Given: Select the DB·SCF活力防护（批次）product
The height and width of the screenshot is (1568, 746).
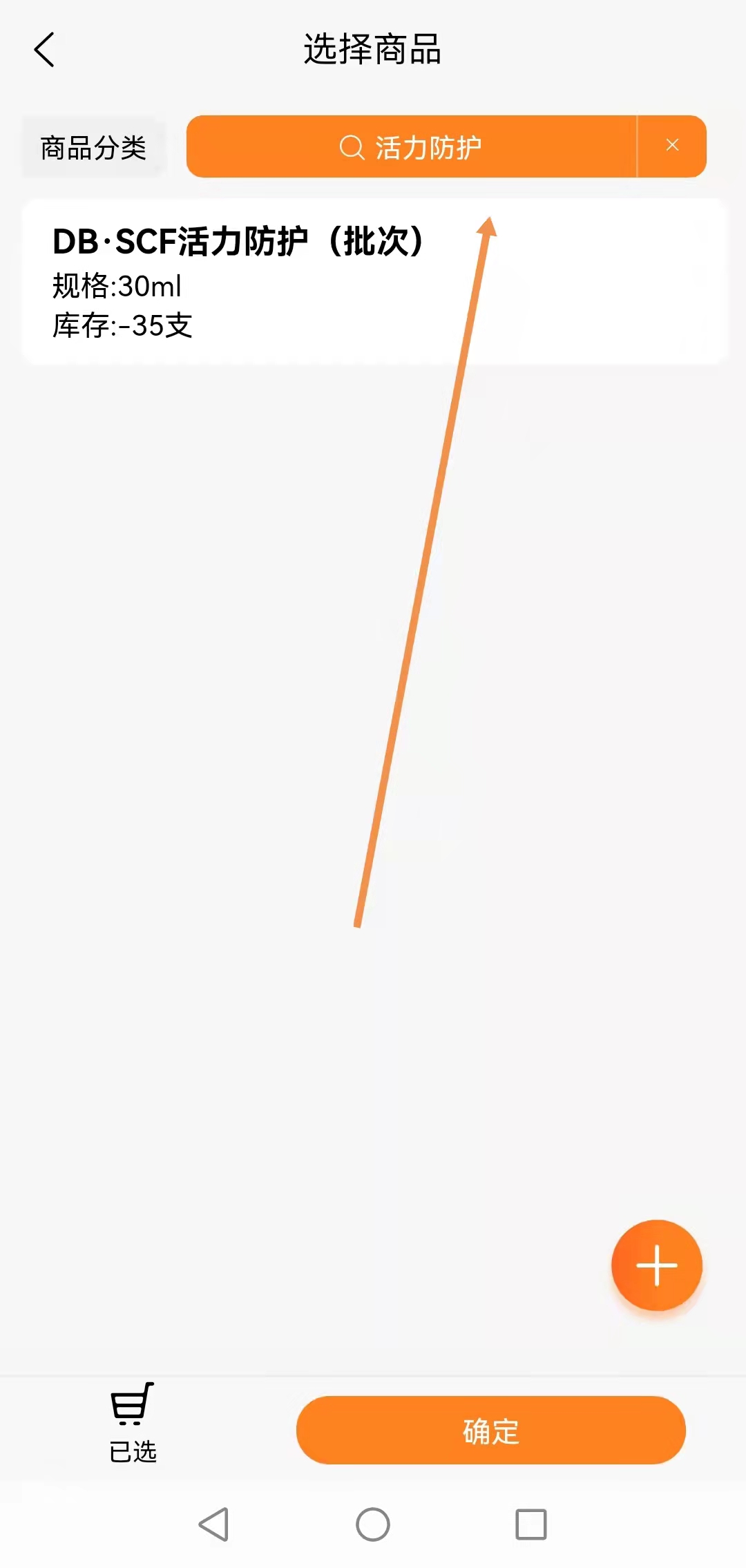Looking at the screenshot, I should [373, 282].
